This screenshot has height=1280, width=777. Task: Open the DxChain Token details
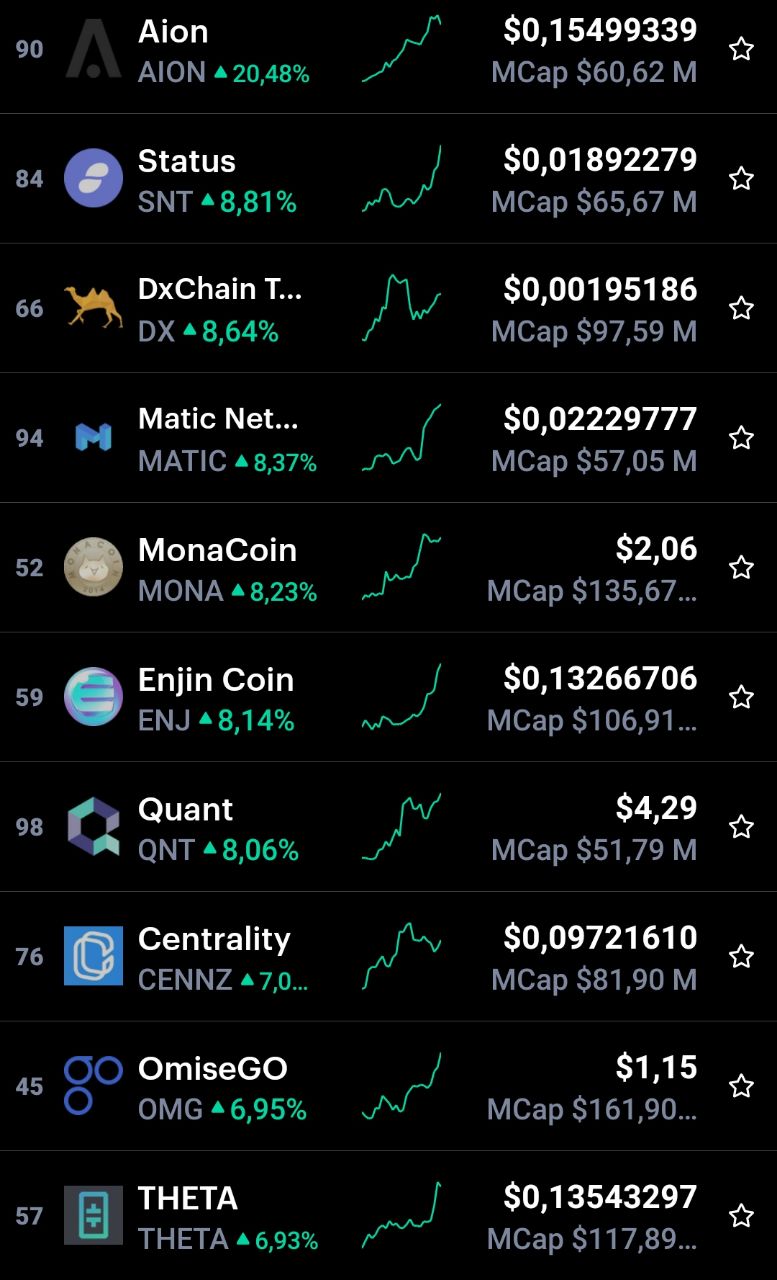pos(388,308)
